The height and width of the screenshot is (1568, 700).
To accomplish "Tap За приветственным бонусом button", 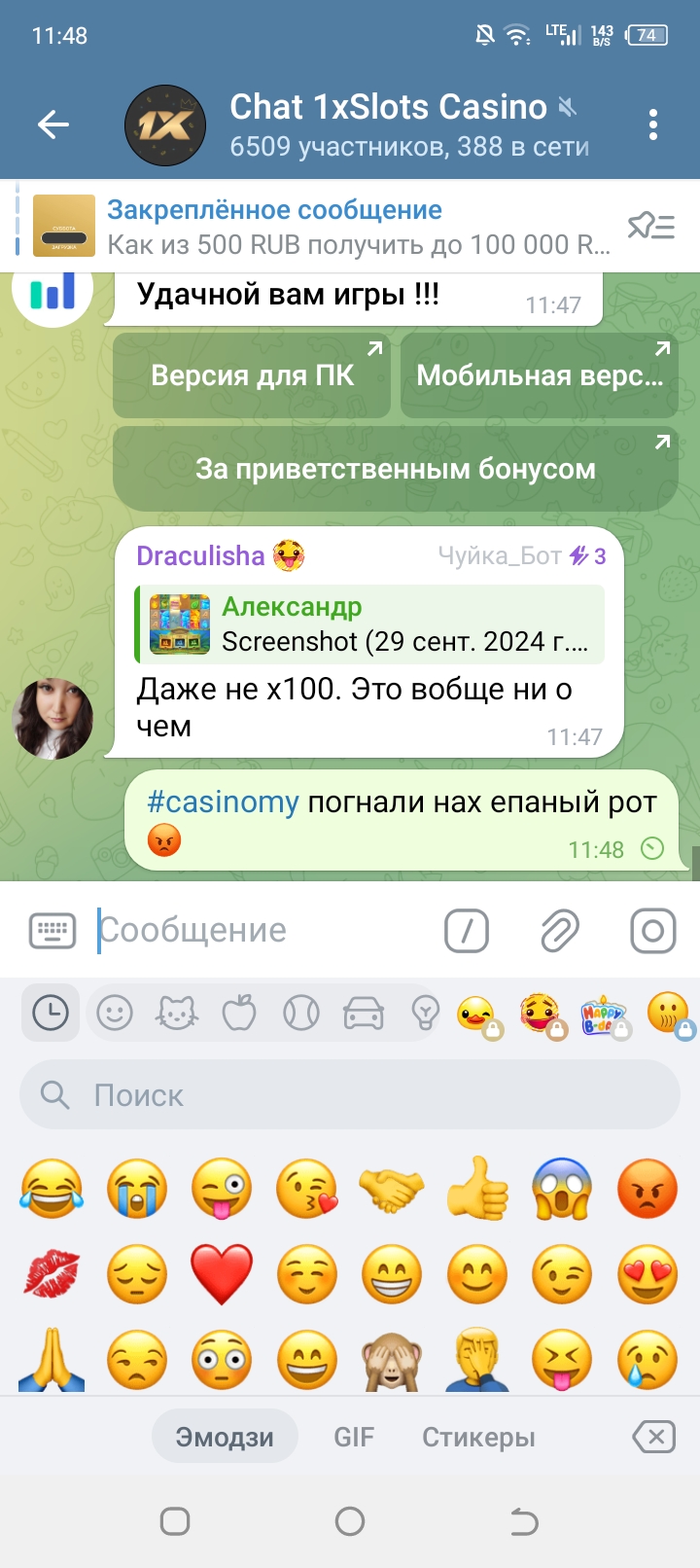I will click(x=396, y=469).
